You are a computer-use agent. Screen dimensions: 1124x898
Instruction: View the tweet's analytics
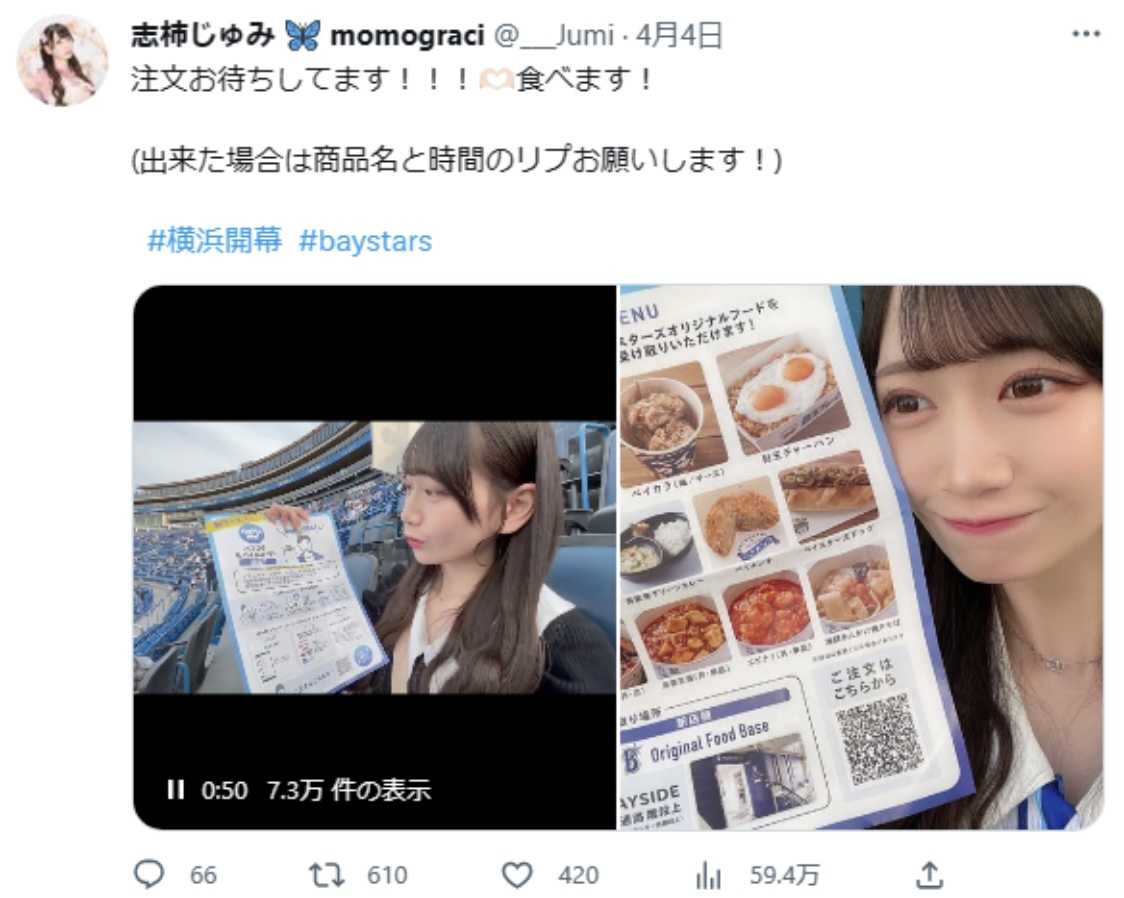coord(708,877)
